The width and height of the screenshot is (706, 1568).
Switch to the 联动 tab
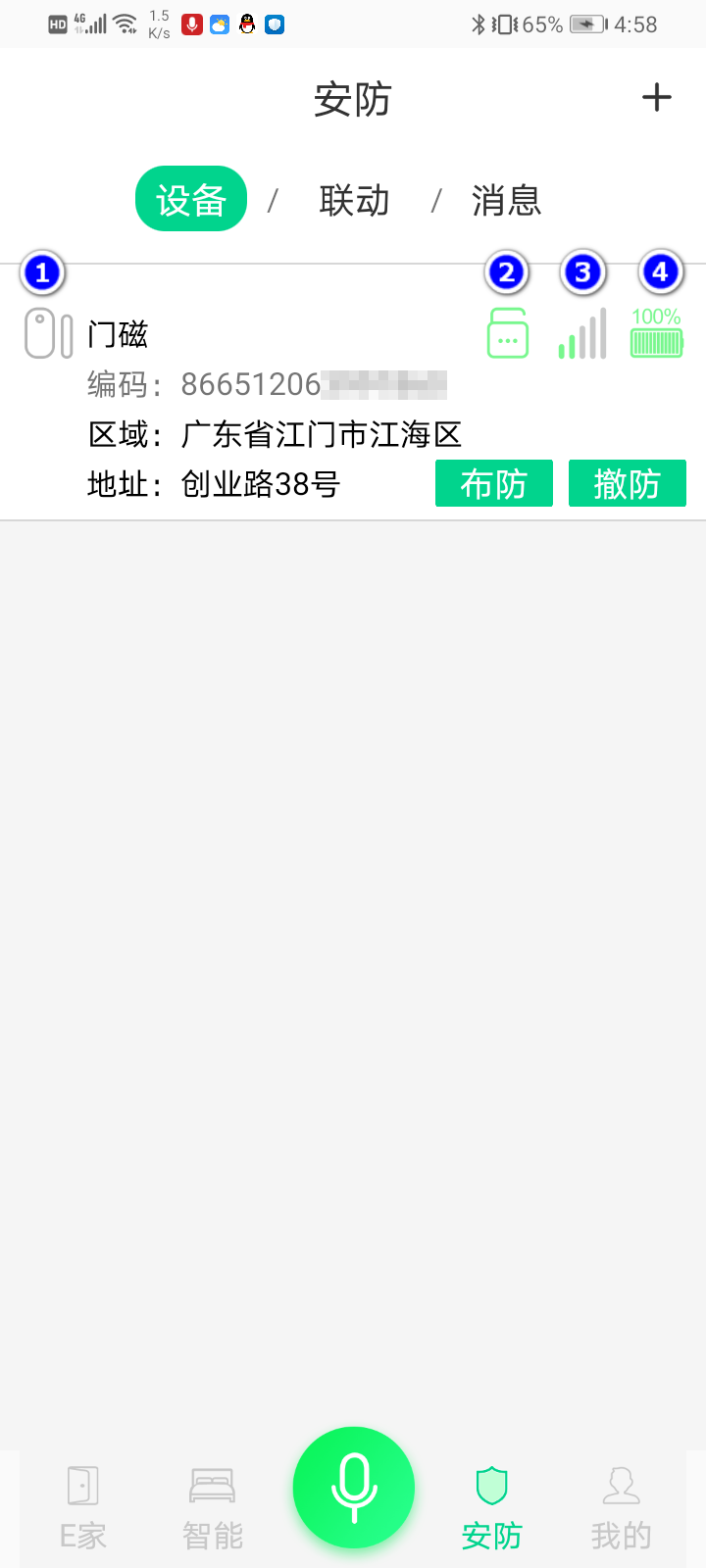pos(354,201)
